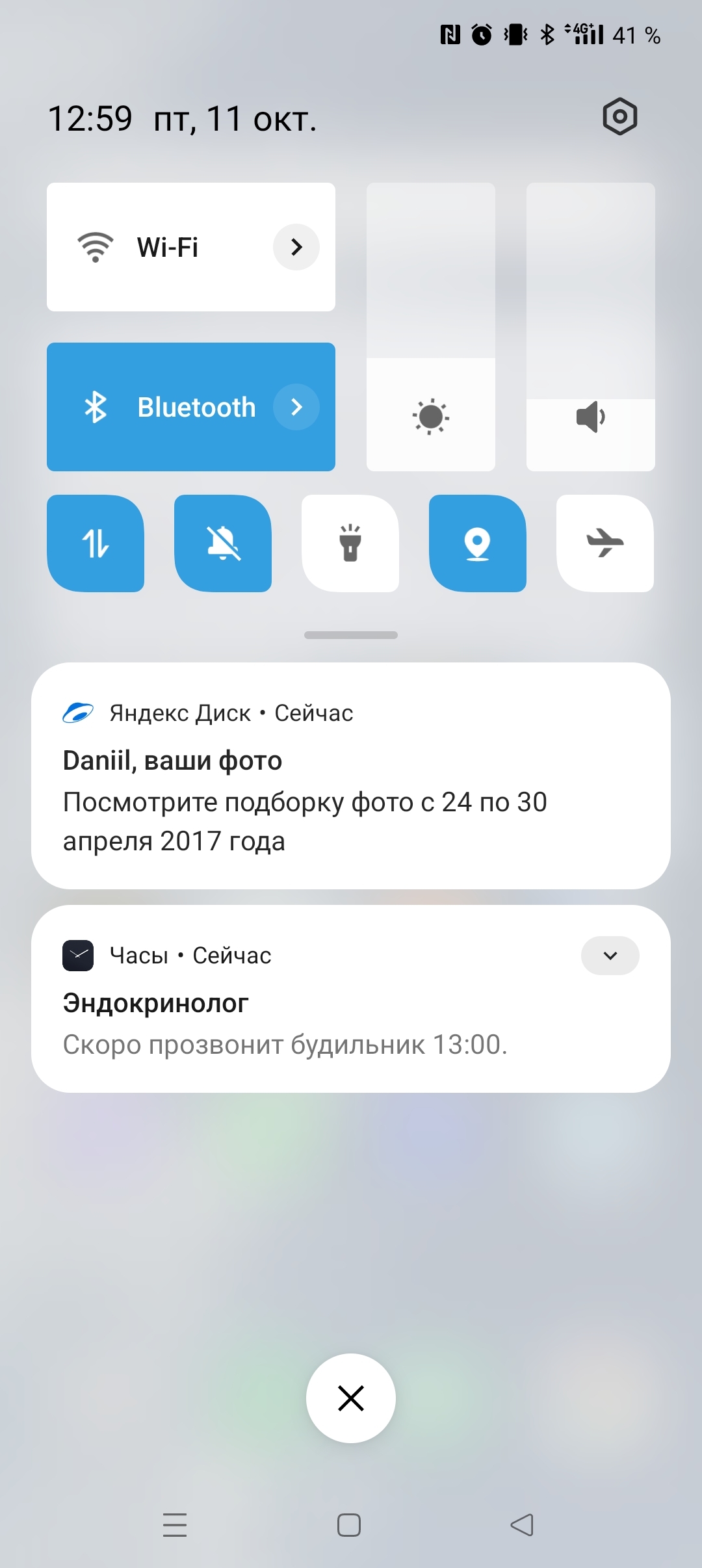This screenshot has height=1568, width=702.
Task: Open the recent apps menu
Action: click(x=175, y=1525)
